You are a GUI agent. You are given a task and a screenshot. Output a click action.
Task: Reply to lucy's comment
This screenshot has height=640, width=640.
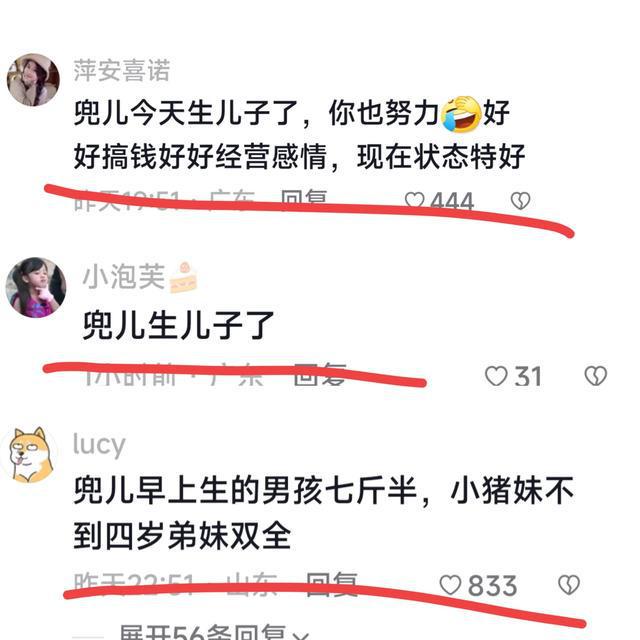point(332,581)
